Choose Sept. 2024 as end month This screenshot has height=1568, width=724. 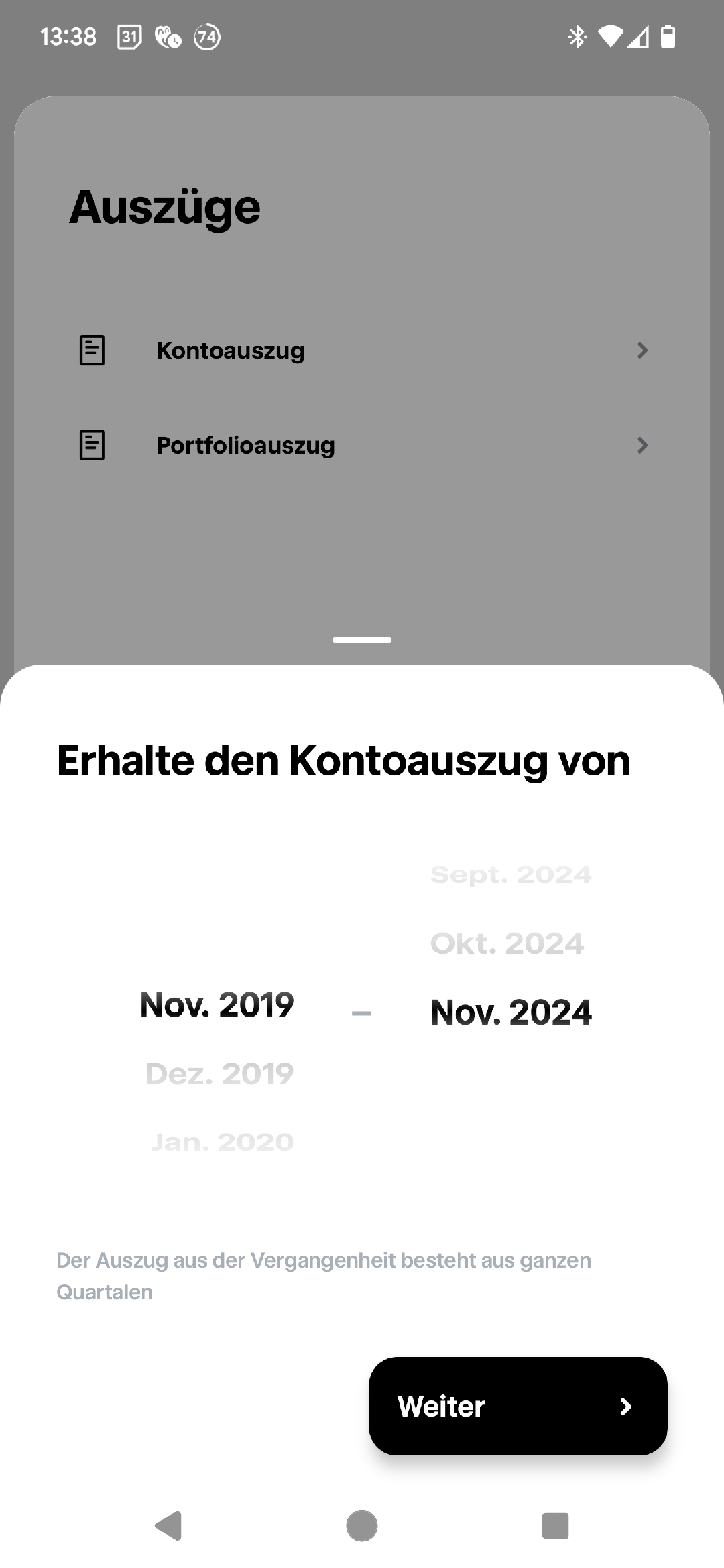[510, 874]
